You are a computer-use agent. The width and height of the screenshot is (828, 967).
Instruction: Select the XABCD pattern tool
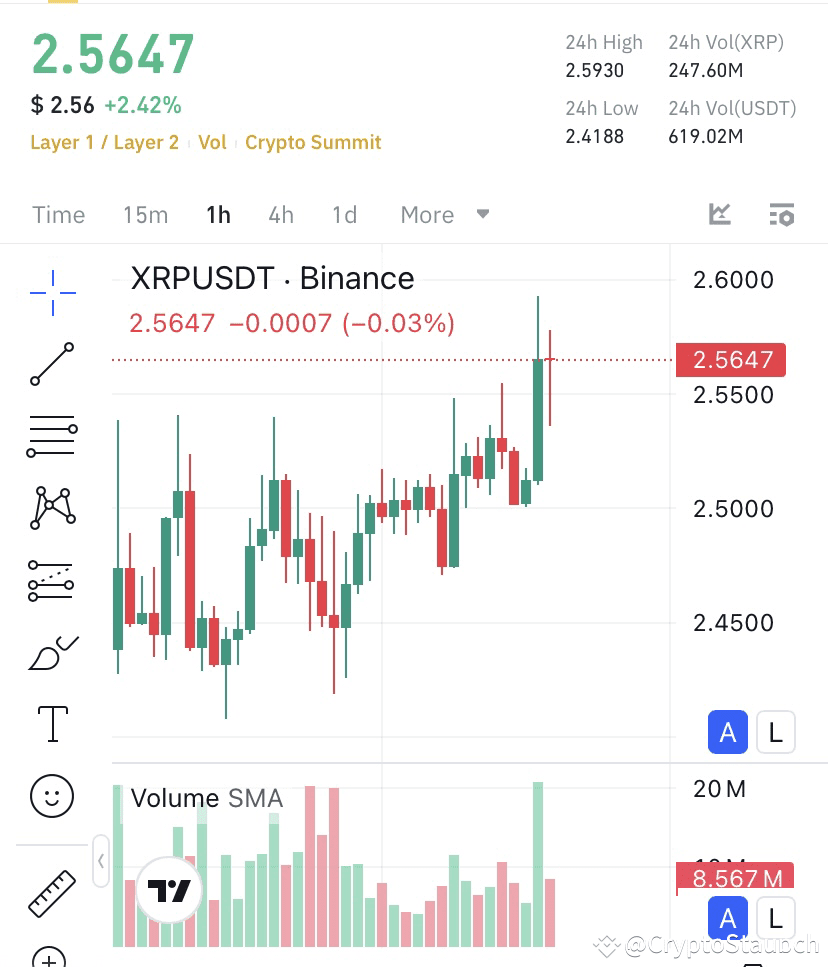pos(52,507)
